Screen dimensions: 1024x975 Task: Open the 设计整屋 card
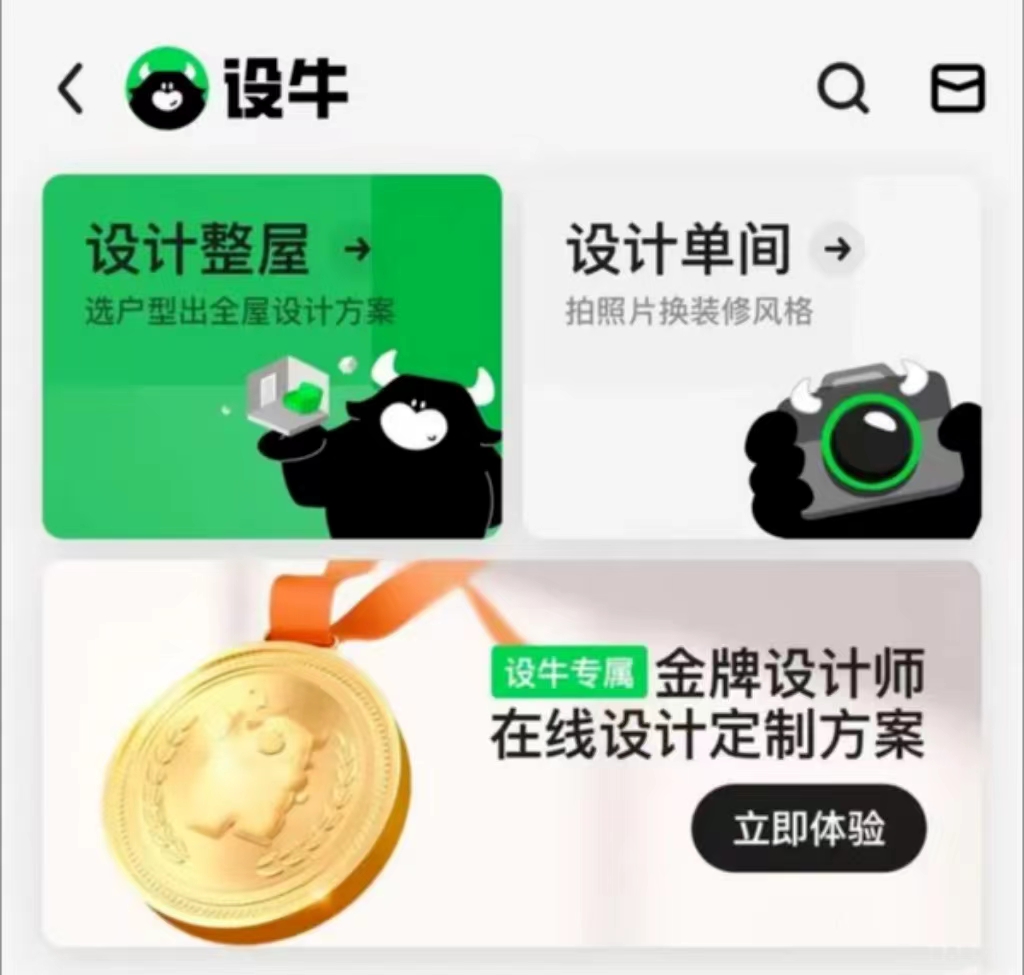pyautogui.click(x=271, y=355)
